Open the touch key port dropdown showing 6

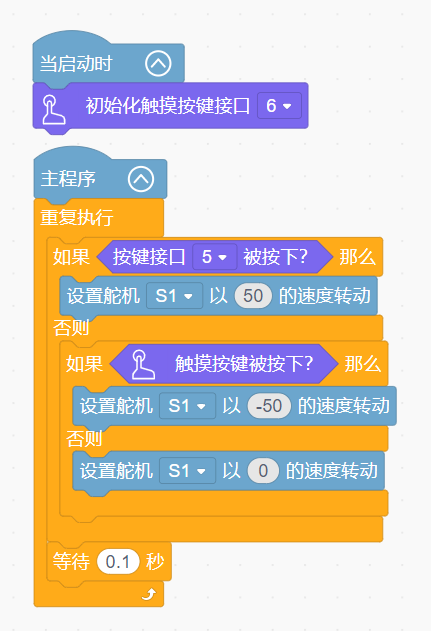click(x=279, y=106)
